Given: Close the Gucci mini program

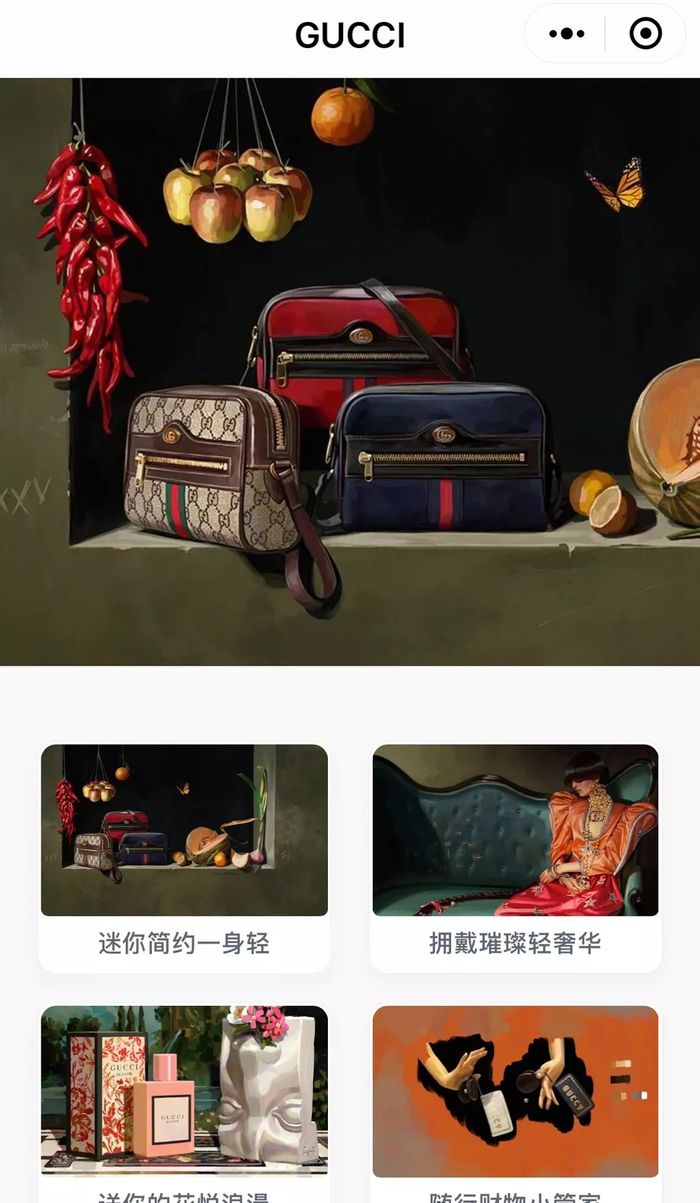Looking at the screenshot, I should pyautogui.click(x=645, y=34).
